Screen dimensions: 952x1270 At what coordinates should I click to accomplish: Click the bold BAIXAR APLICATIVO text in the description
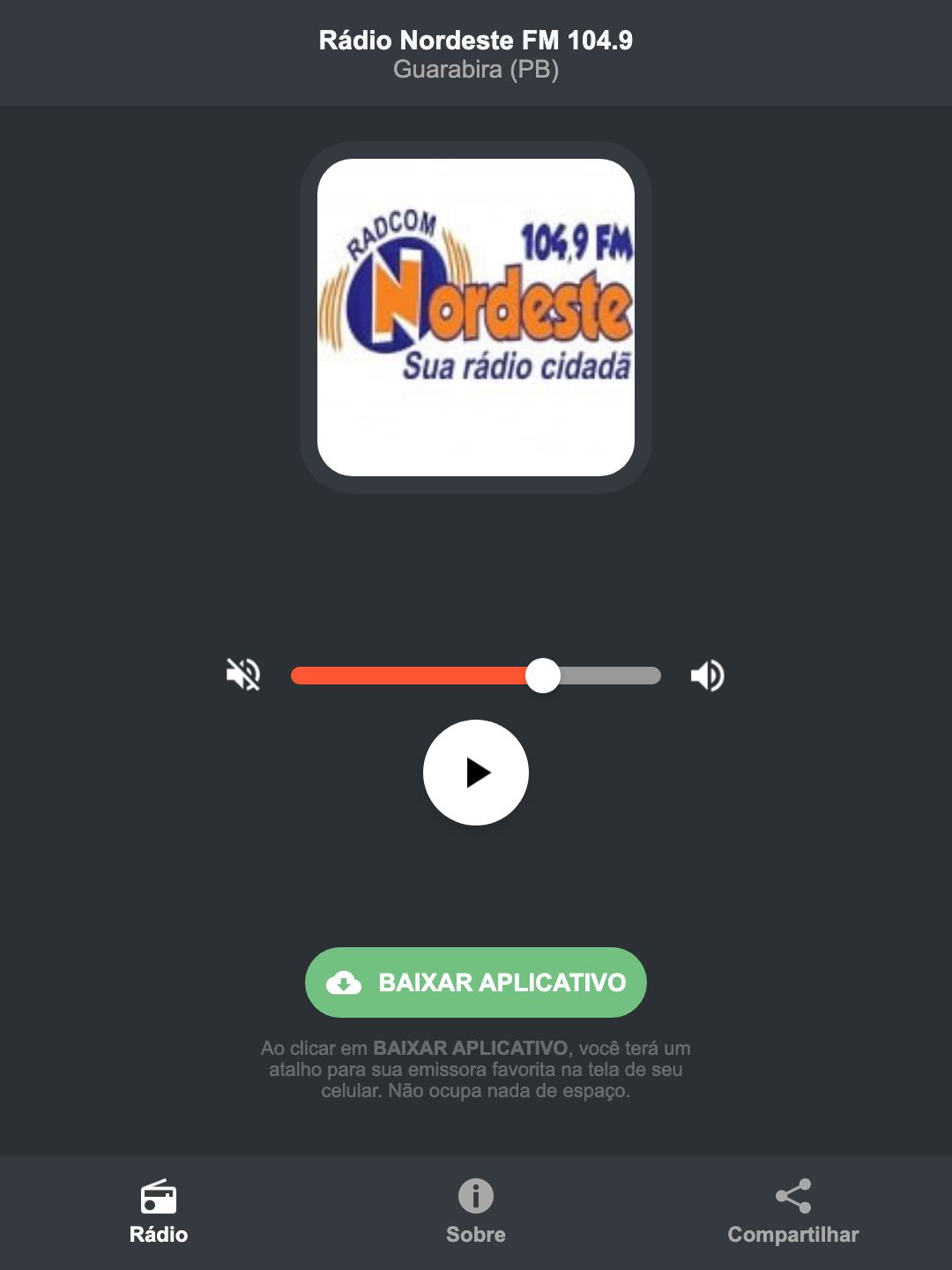[x=471, y=1049]
